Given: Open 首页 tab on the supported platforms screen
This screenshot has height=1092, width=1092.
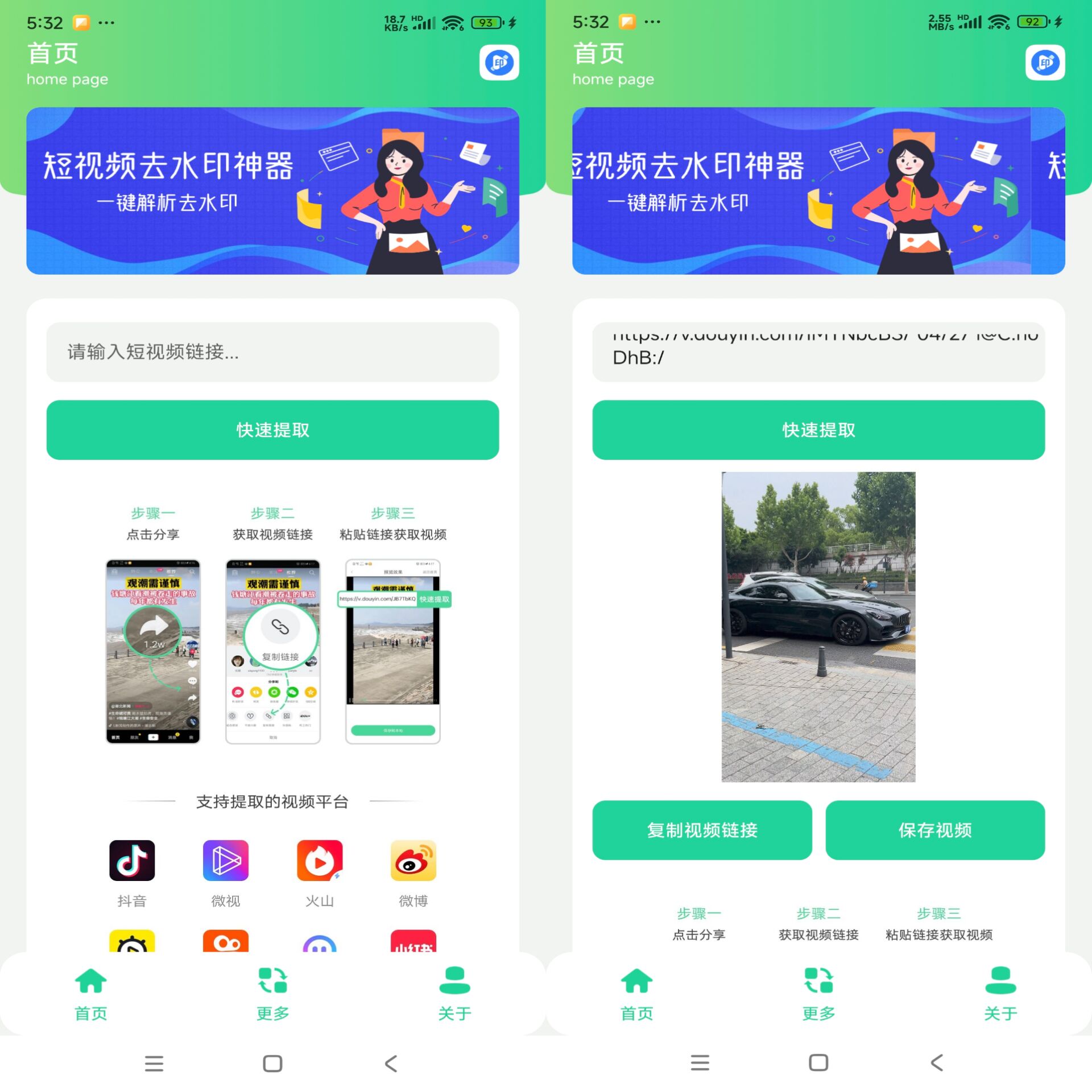Looking at the screenshot, I should tap(91, 993).
